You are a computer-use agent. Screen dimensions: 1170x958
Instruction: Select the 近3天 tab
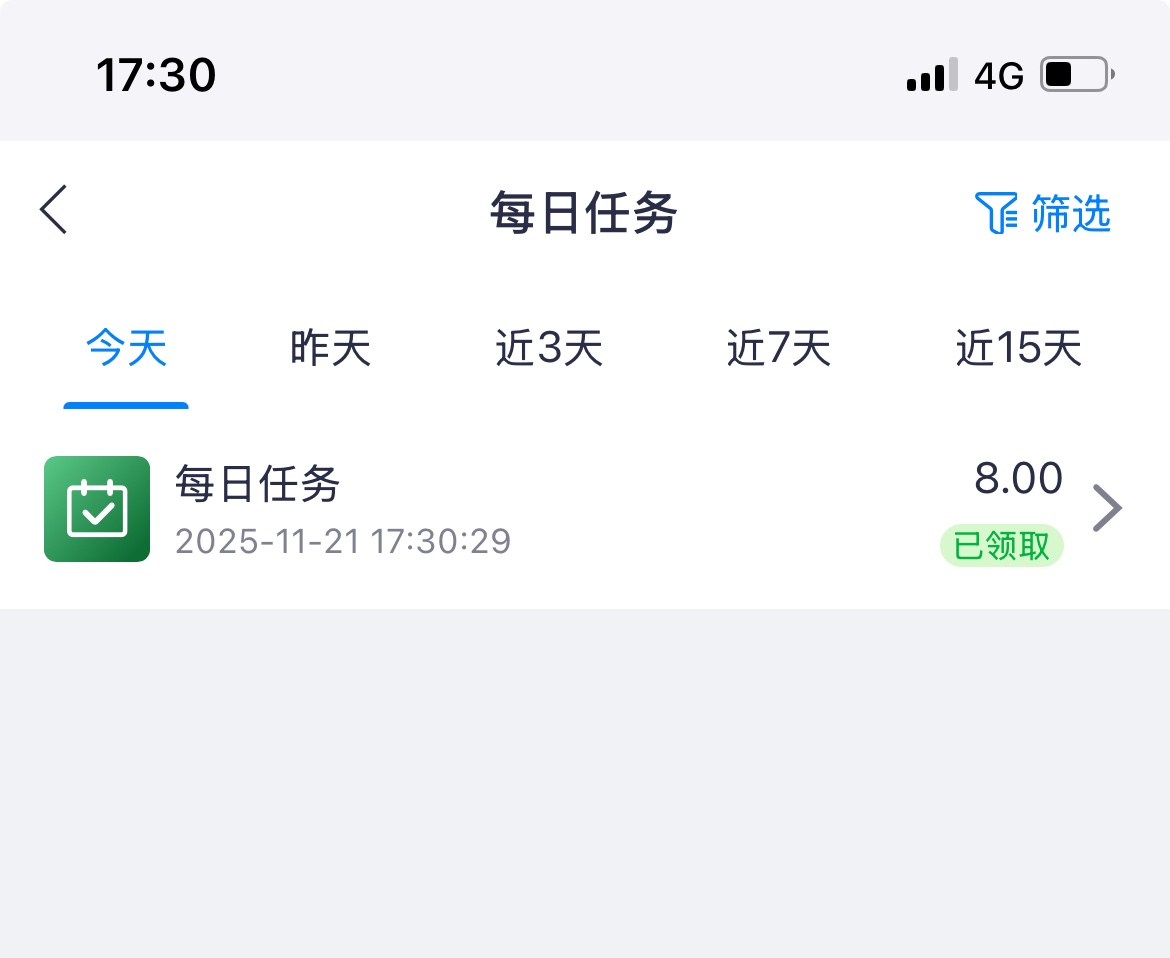(x=549, y=349)
